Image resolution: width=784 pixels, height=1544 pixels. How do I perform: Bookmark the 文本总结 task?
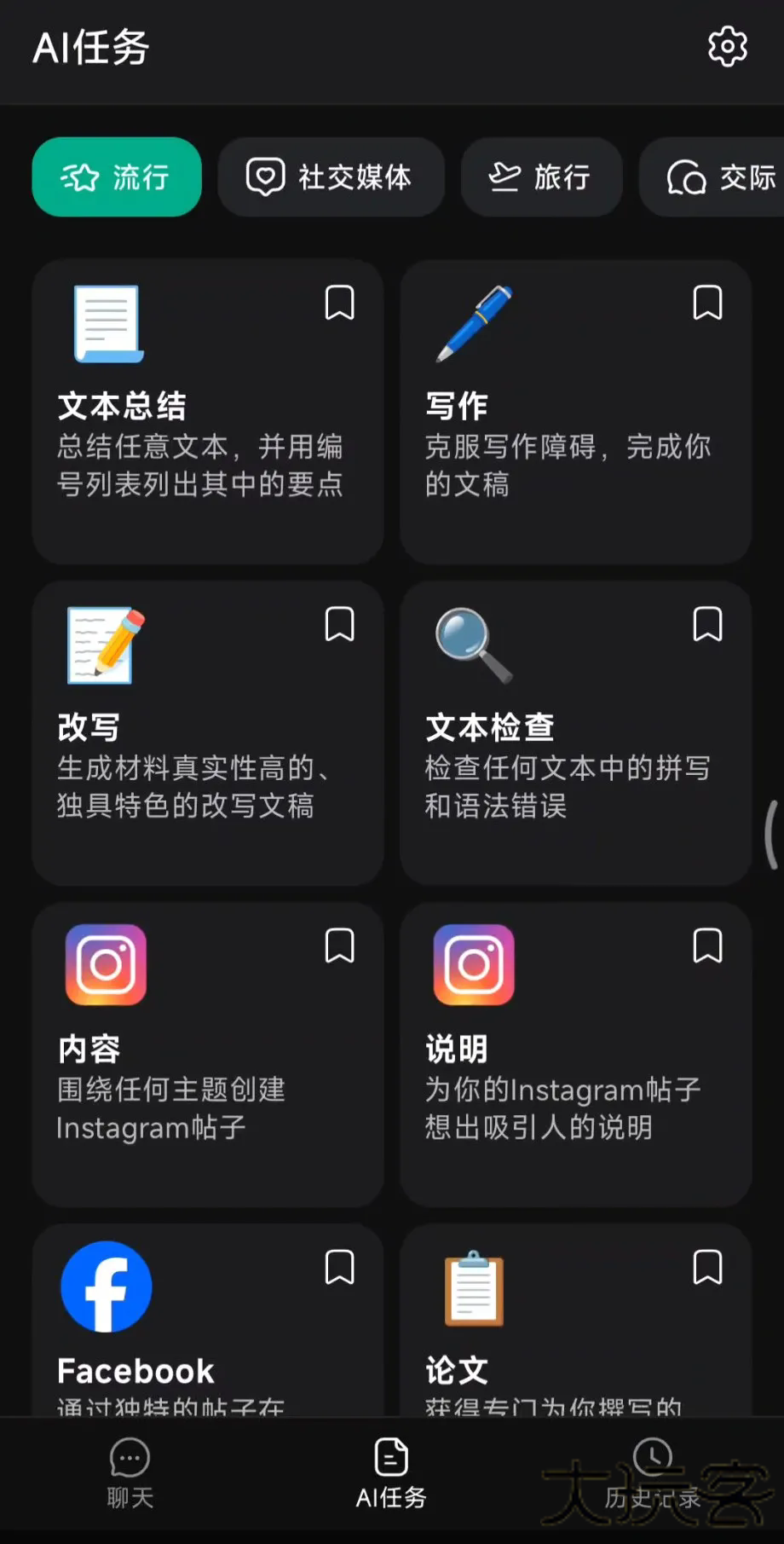pyautogui.click(x=339, y=304)
